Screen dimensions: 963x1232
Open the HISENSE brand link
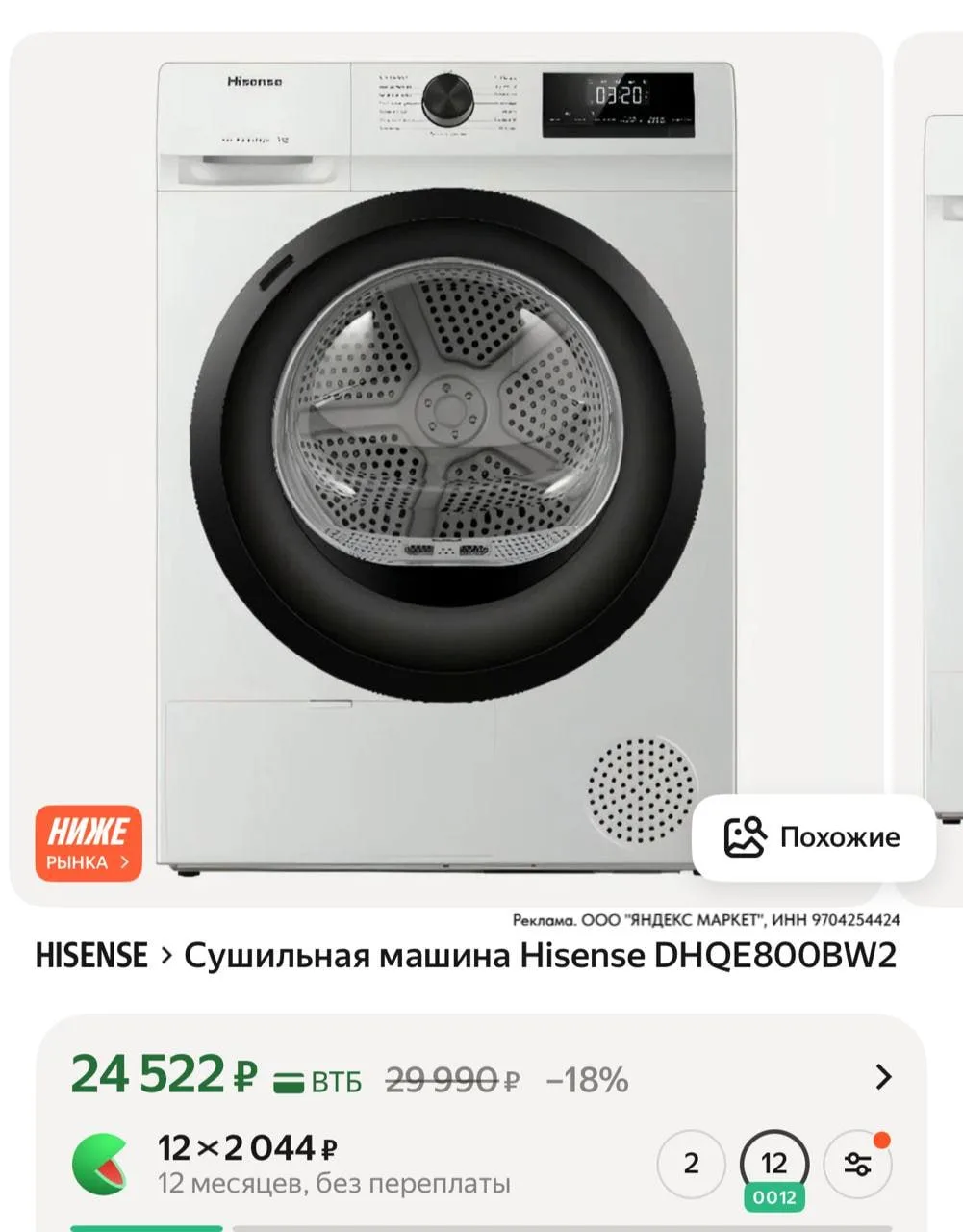click(91, 956)
